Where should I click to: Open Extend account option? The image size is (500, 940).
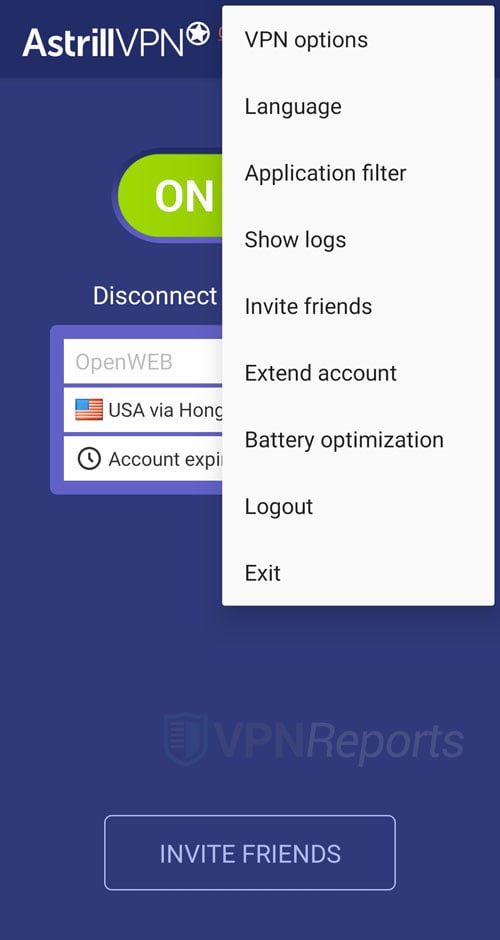(x=358, y=373)
